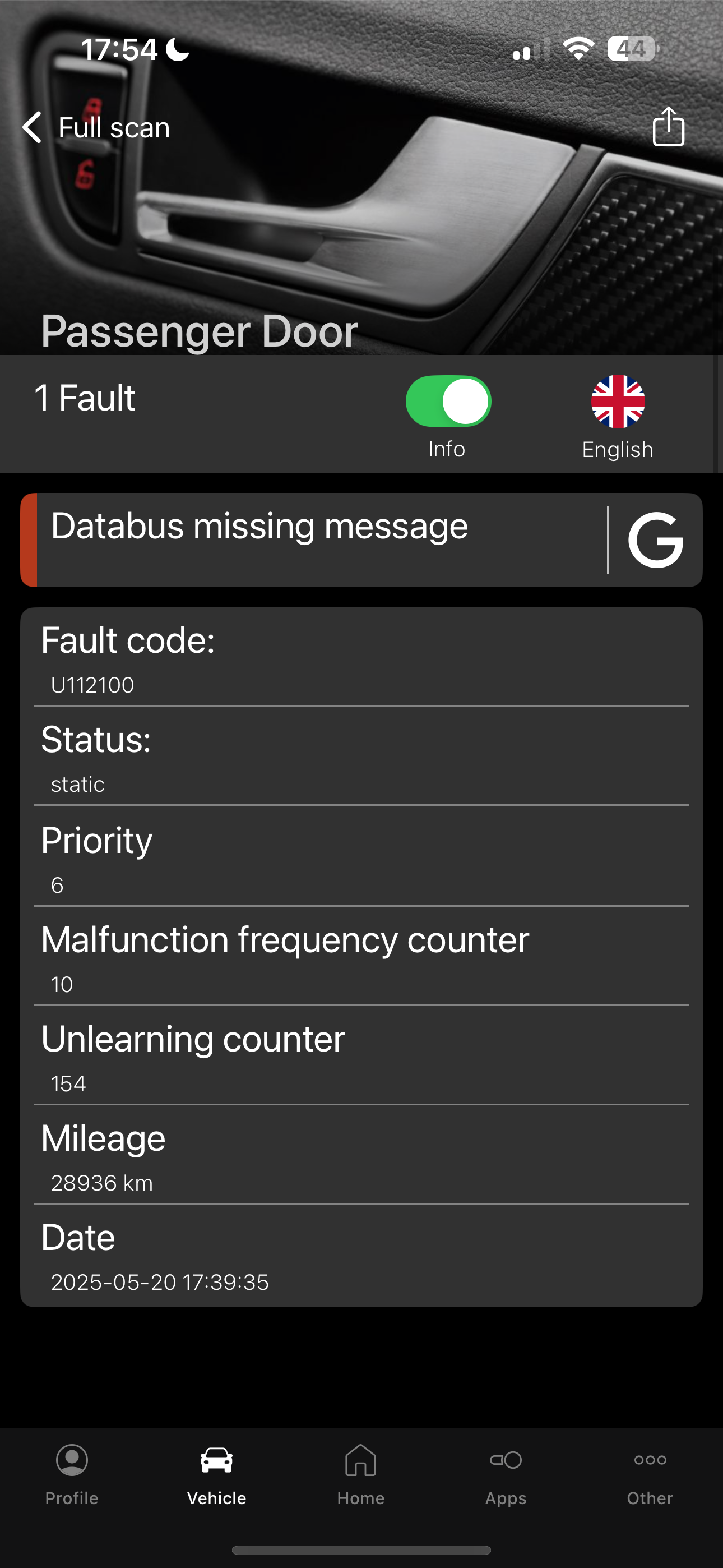The image size is (723, 1568).
Task: Open the Apps tab
Action: (x=506, y=1475)
